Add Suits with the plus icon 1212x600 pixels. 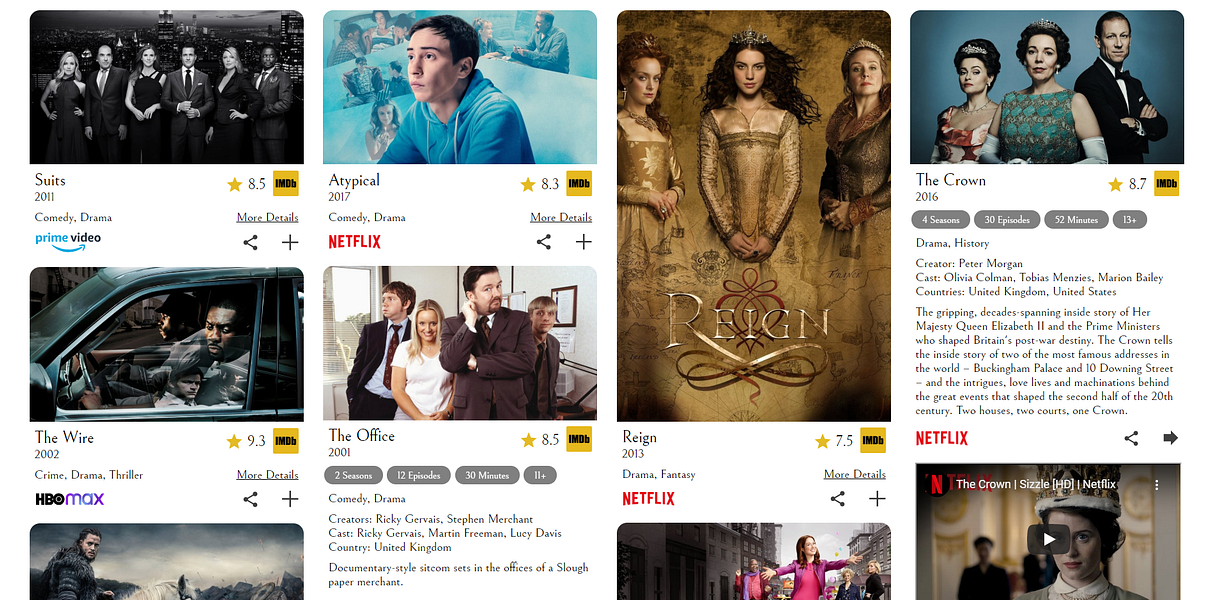pos(290,242)
